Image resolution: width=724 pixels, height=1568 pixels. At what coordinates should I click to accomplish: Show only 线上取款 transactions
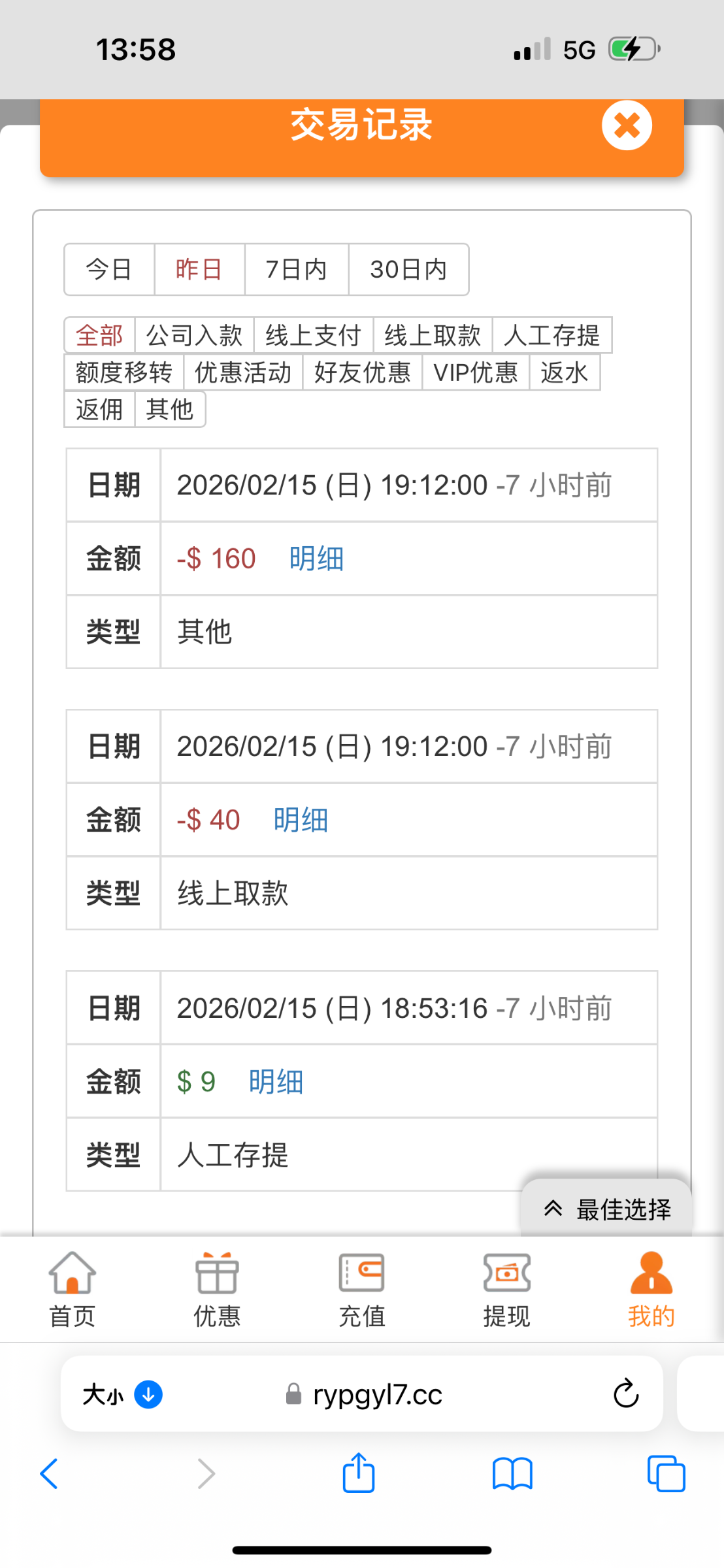pyautogui.click(x=433, y=335)
